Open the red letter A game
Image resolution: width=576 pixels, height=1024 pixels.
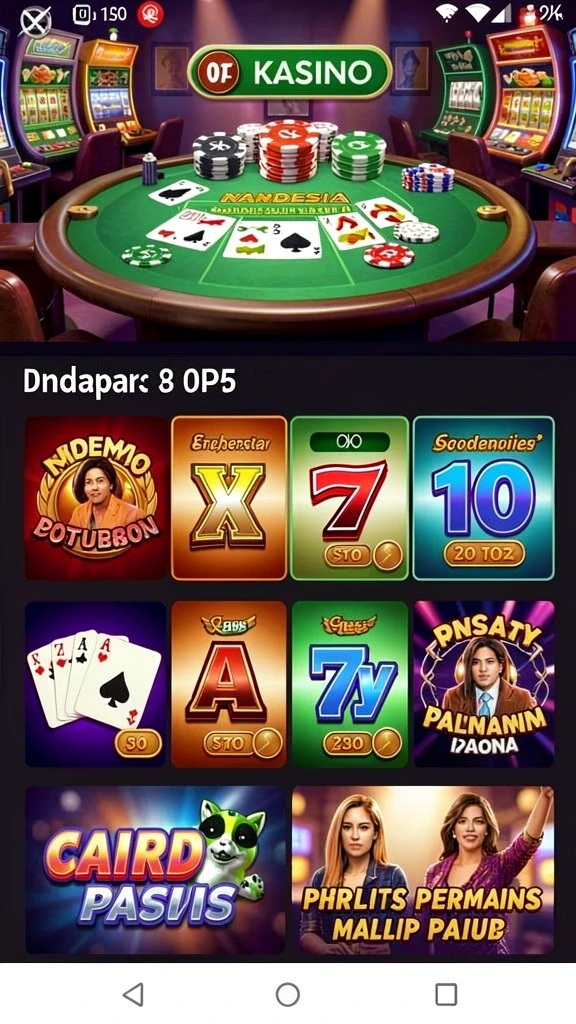(229, 684)
